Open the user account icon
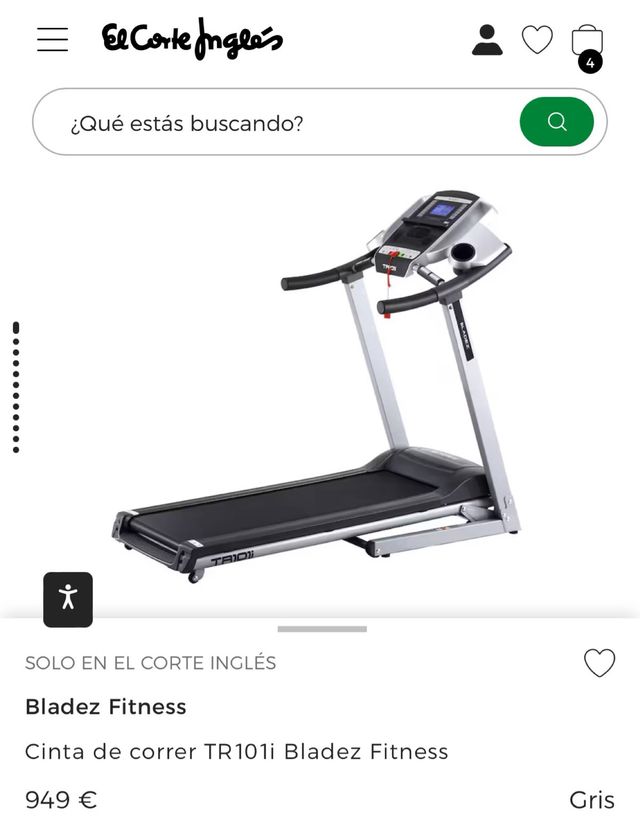Screen dimensions: 640x839 [487, 40]
